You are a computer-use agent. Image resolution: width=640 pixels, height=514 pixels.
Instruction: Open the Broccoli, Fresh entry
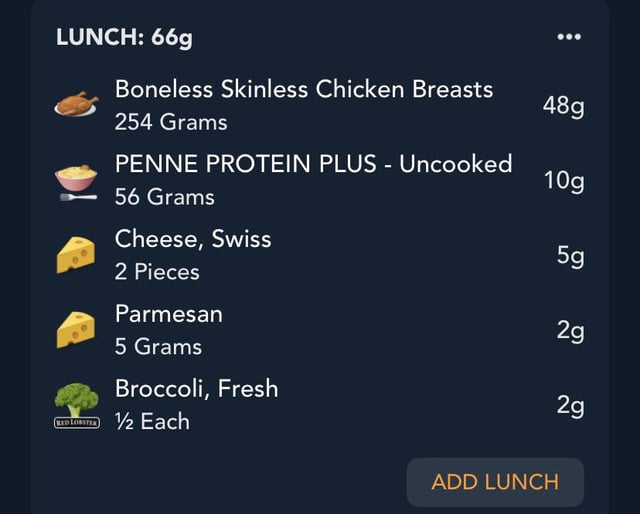196,404
